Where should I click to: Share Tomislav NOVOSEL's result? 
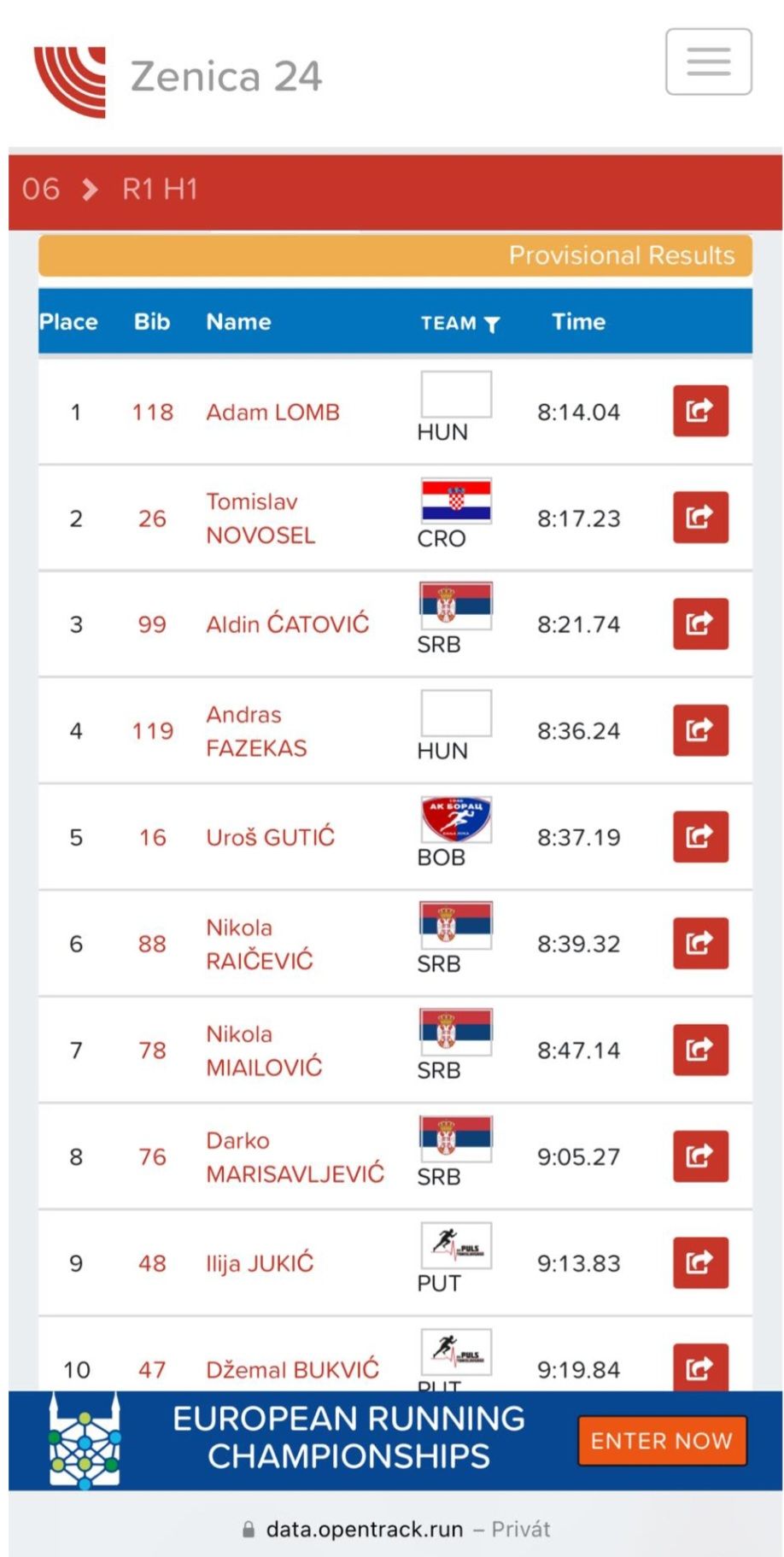699,518
